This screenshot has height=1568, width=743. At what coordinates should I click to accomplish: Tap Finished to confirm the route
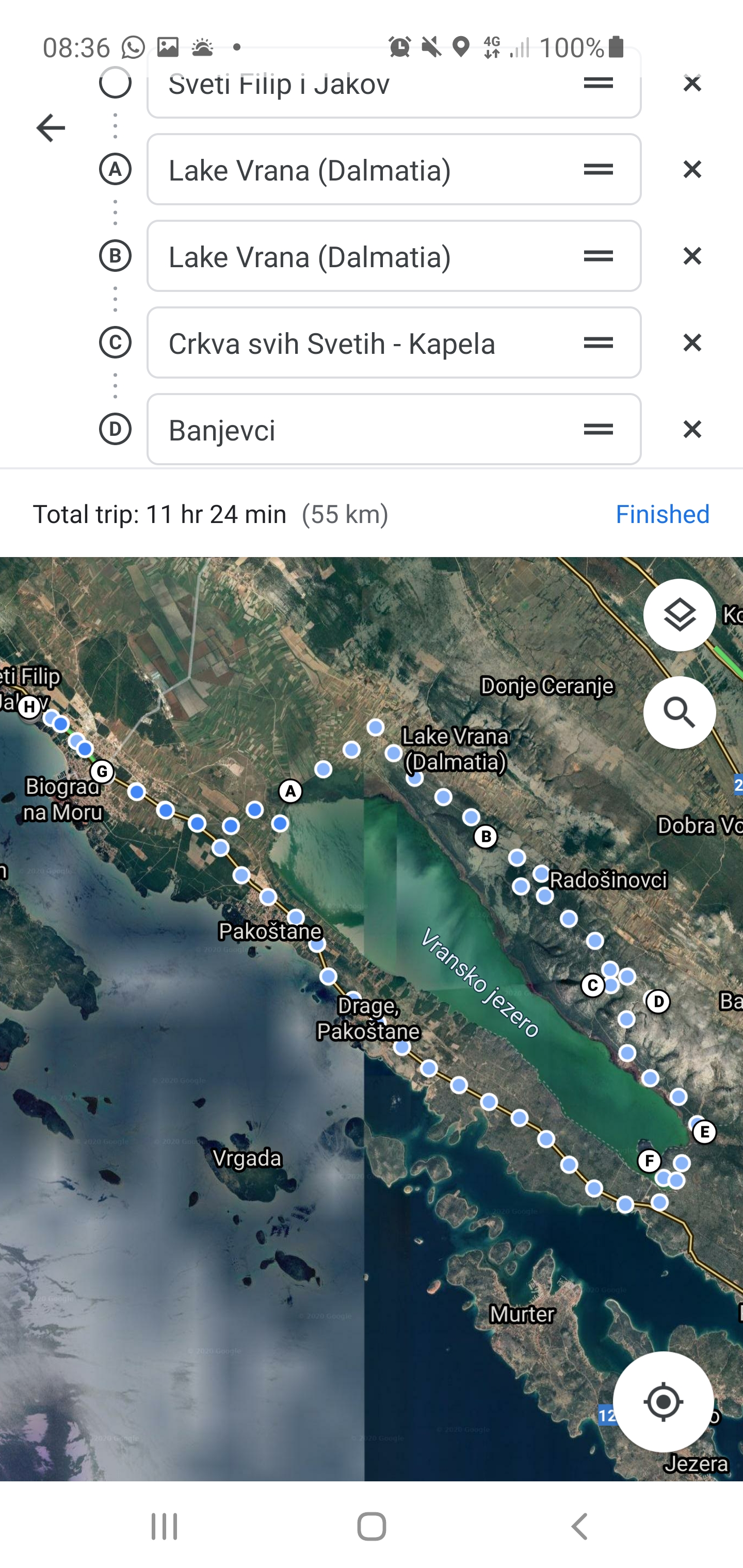662,514
